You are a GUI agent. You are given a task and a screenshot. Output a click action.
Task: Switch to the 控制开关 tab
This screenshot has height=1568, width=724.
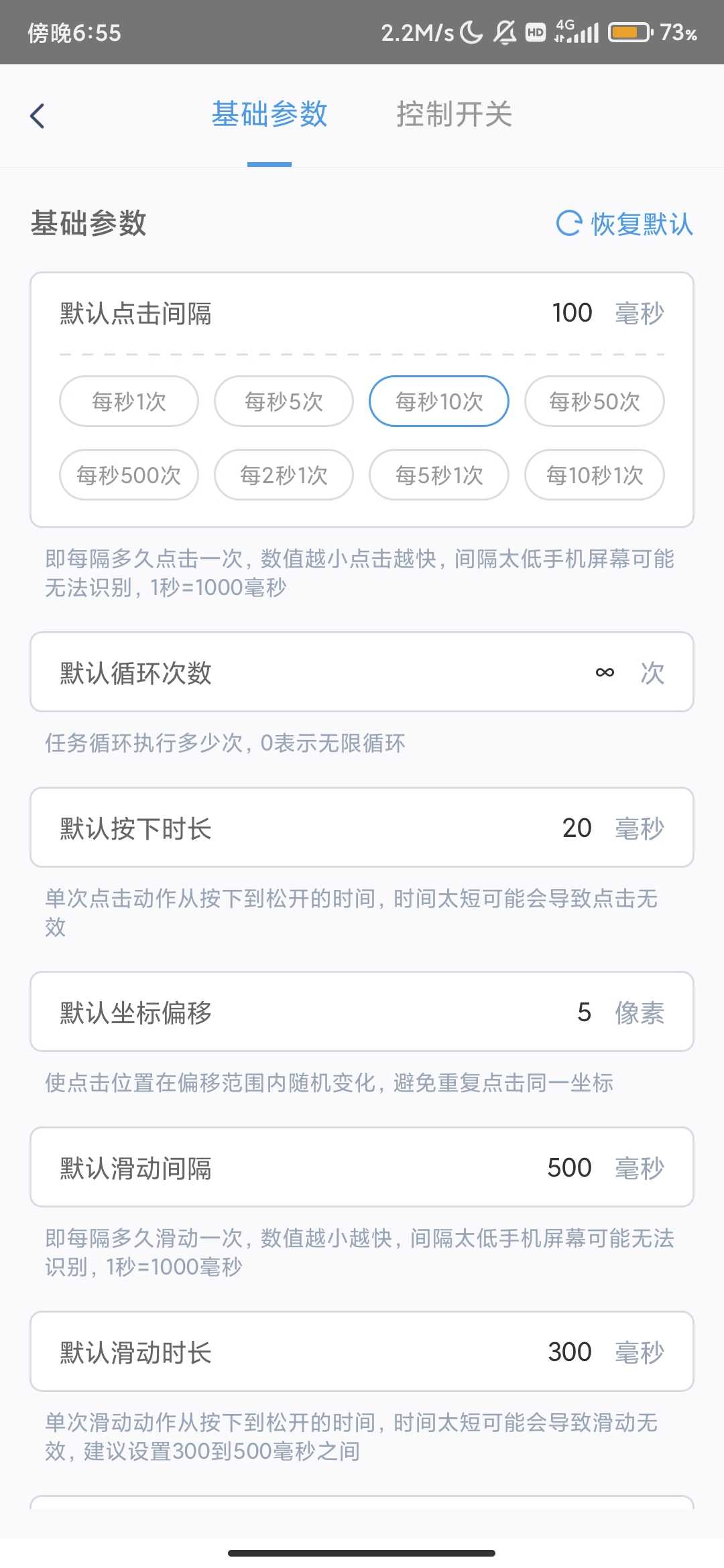pos(454,115)
